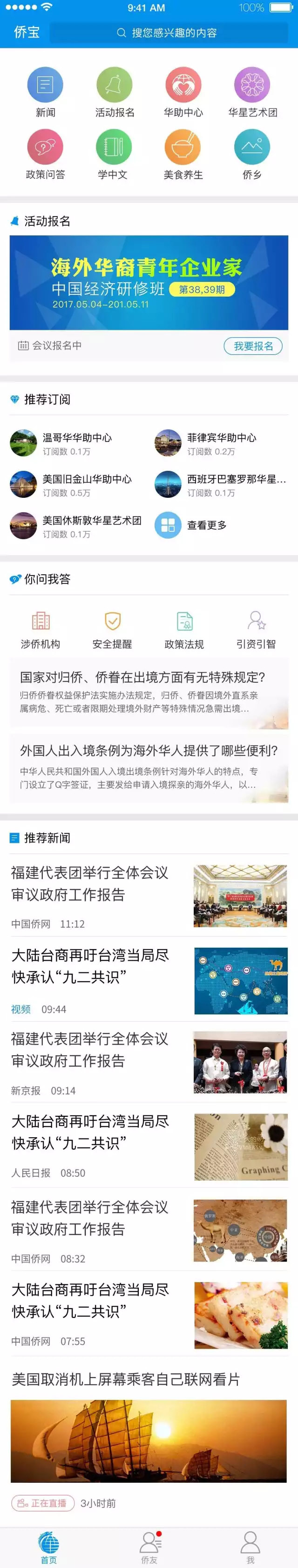
Task: Switch to the 侨友 tab
Action: click(x=149, y=1547)
